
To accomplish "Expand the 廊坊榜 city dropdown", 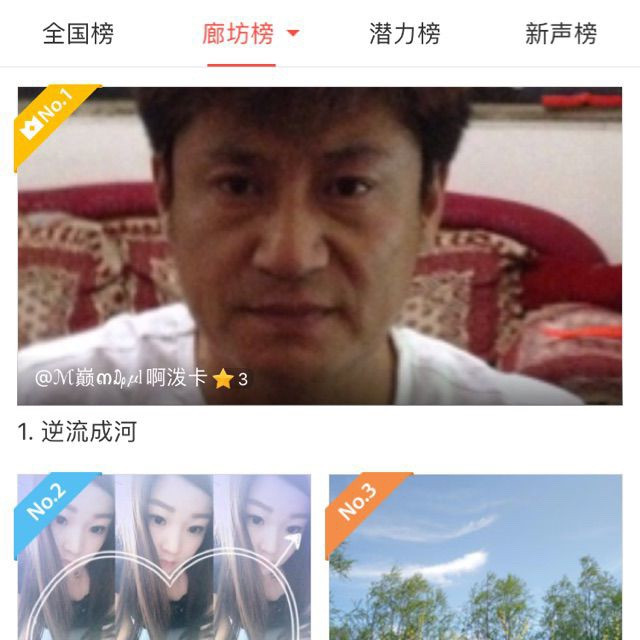I will tap(292, 33).
